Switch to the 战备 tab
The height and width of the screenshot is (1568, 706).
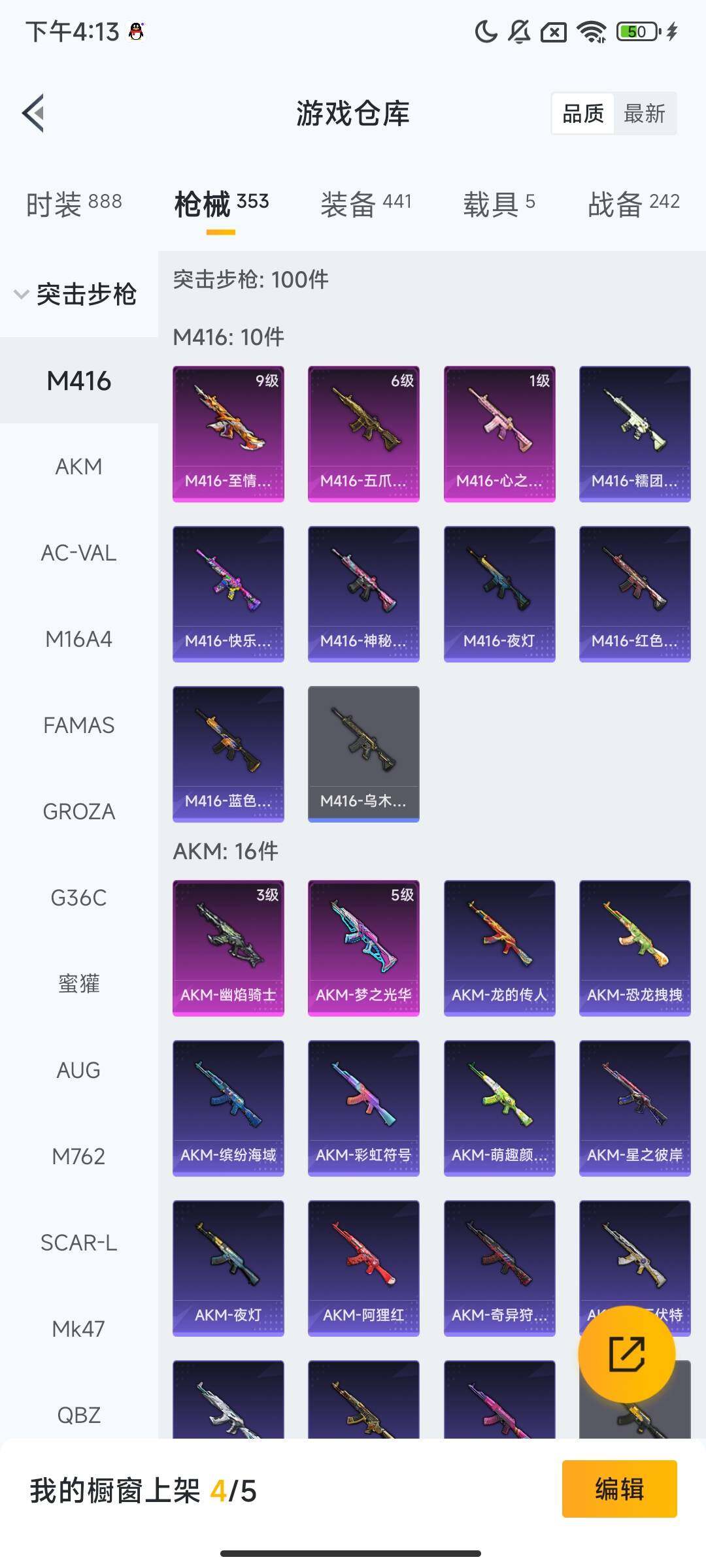pos(633,204)
